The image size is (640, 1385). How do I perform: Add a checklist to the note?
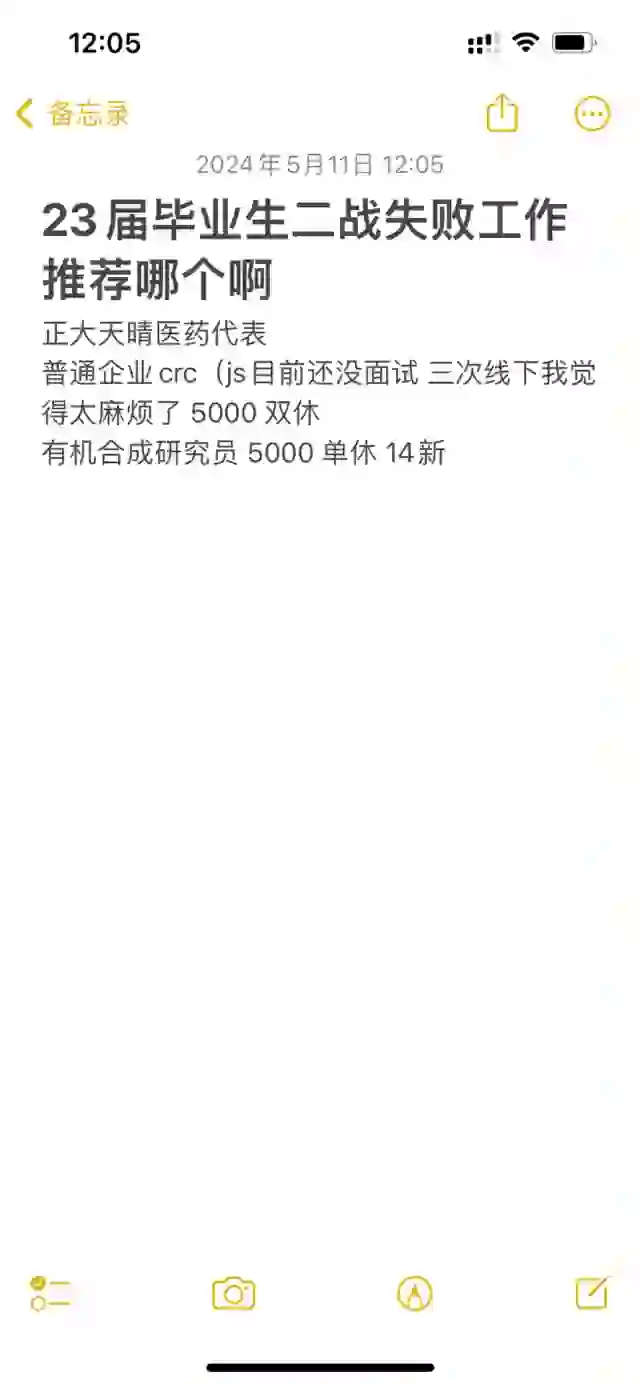click(50, 1293)
